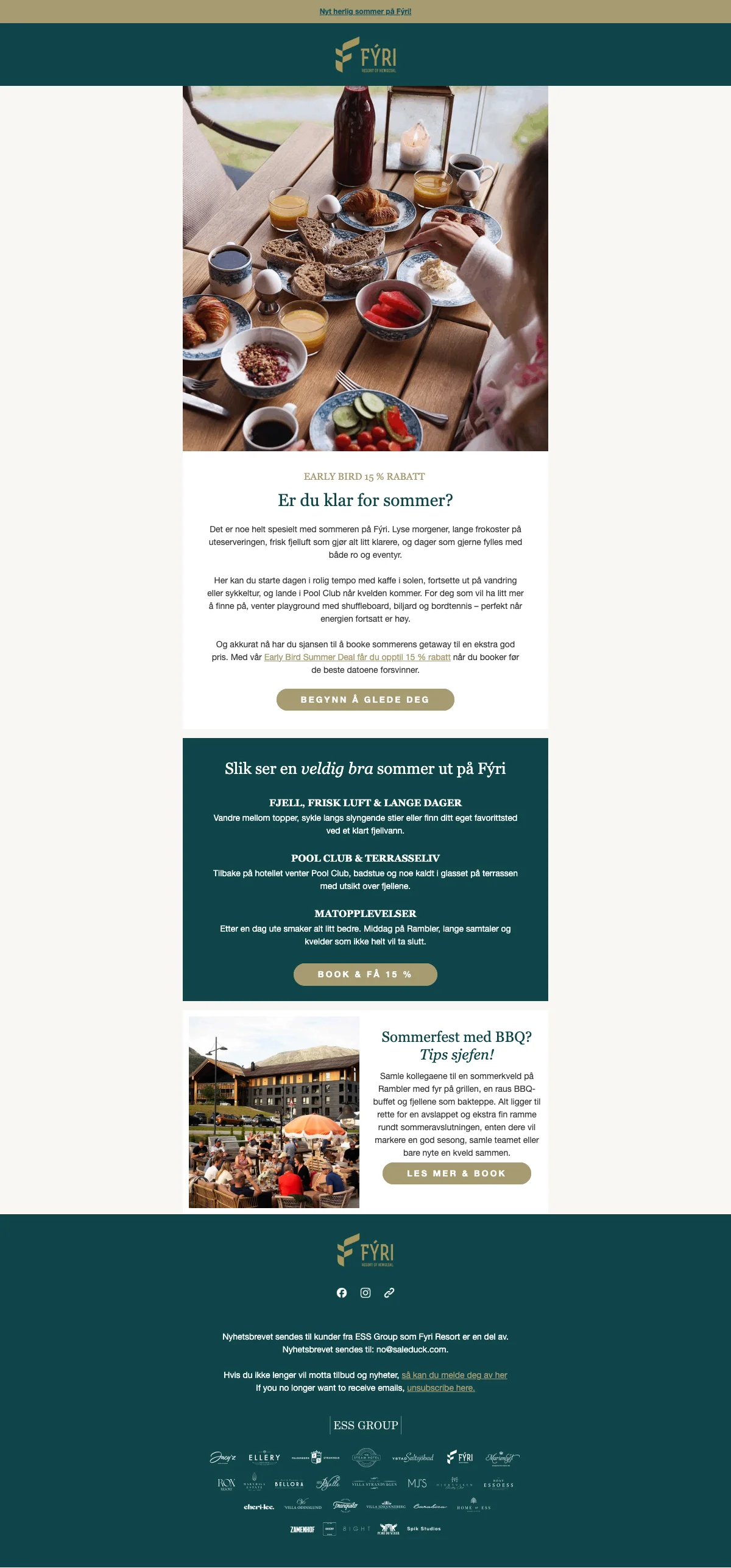Open the 'Nyt herlig sommer på Fýri!' link
Screen dimensions: 731x1568
pyautogui.click(x=365, y=12)
